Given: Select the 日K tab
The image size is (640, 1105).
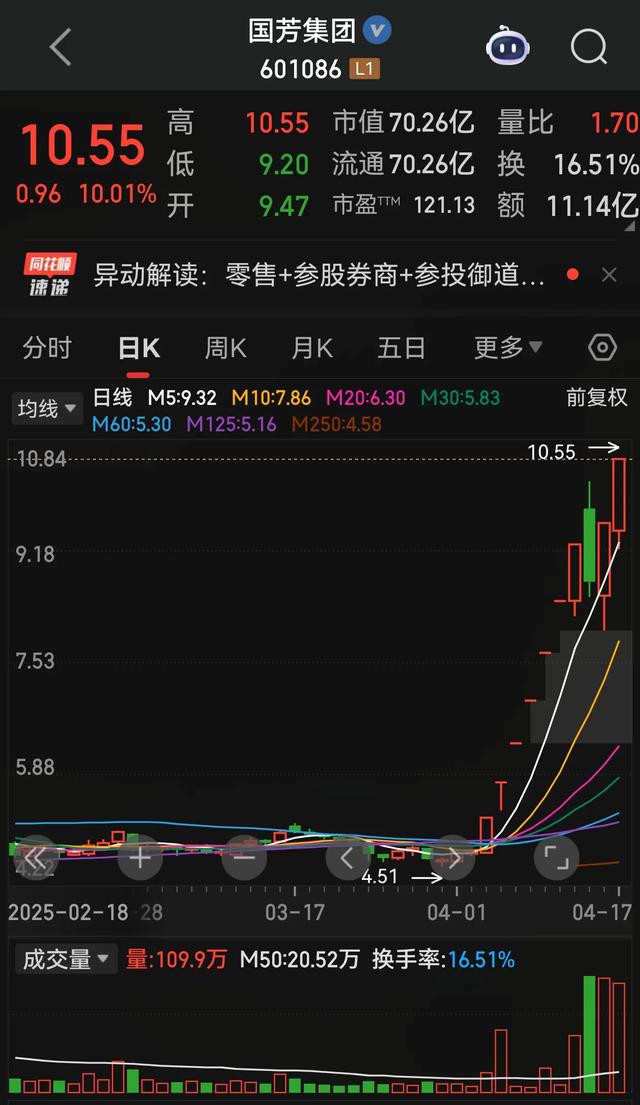Looking at the screenshot, I should point(139,348).
